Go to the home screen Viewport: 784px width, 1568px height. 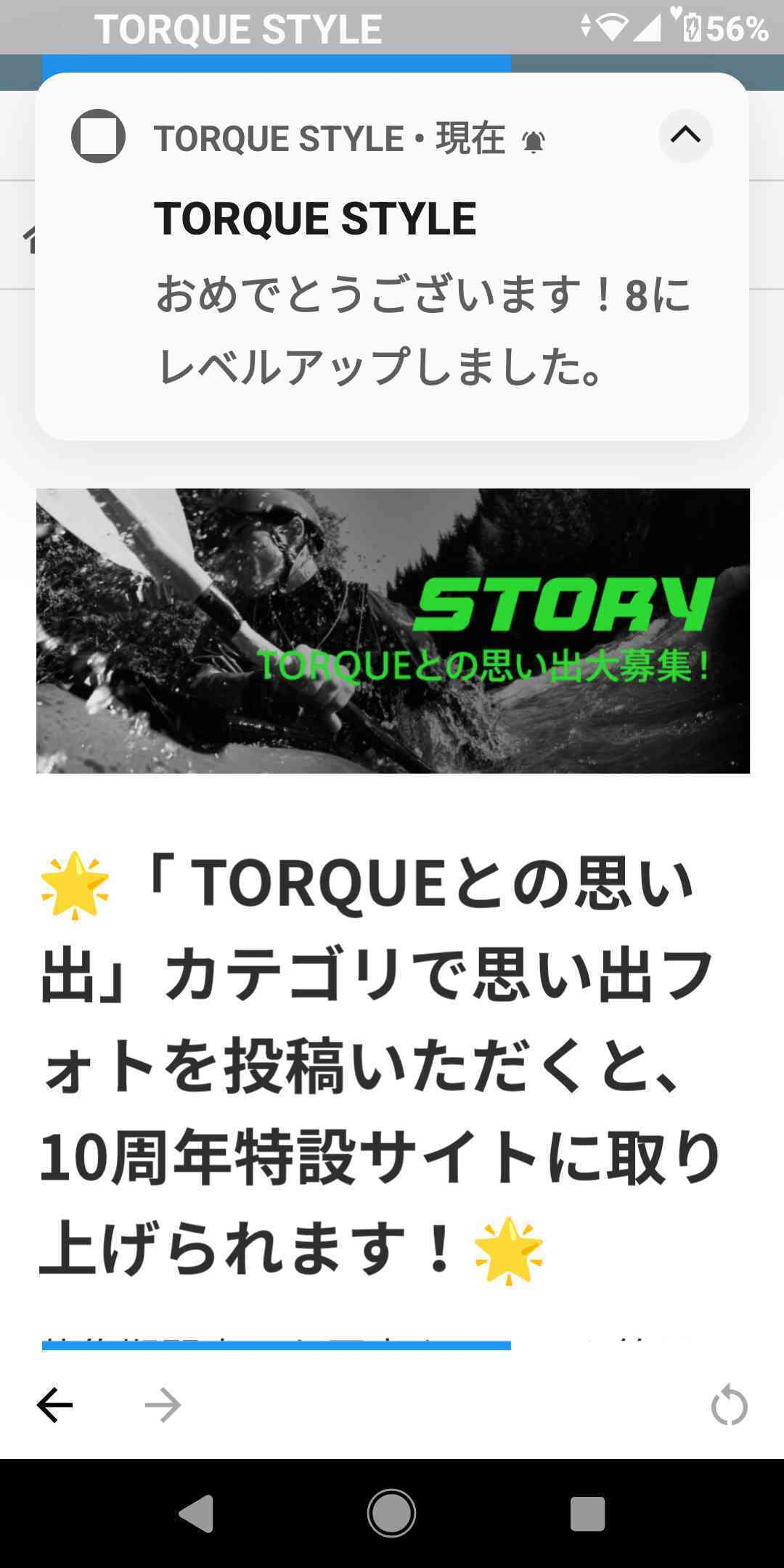point(391,1514)
